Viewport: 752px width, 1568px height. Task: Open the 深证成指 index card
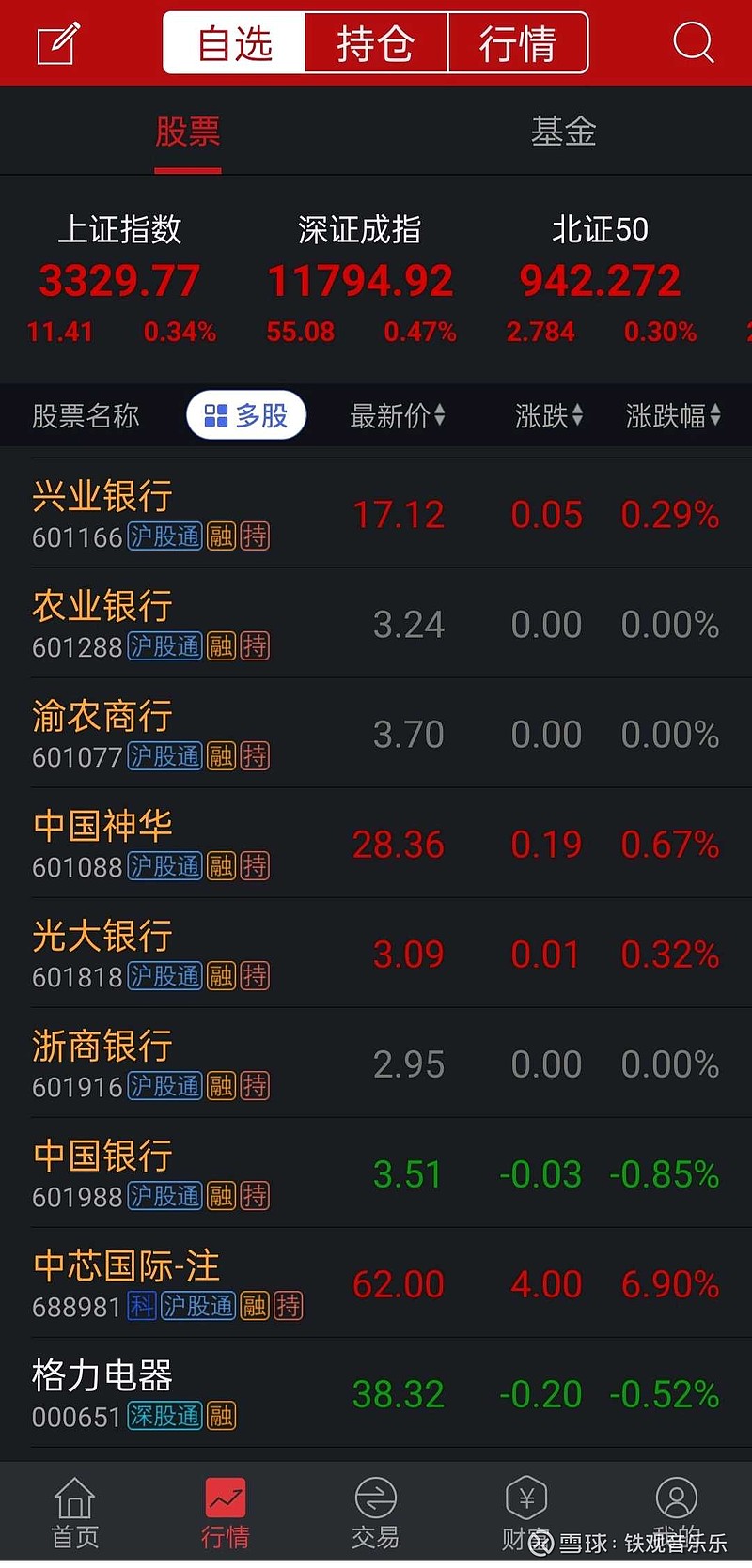tap(361, 279)
